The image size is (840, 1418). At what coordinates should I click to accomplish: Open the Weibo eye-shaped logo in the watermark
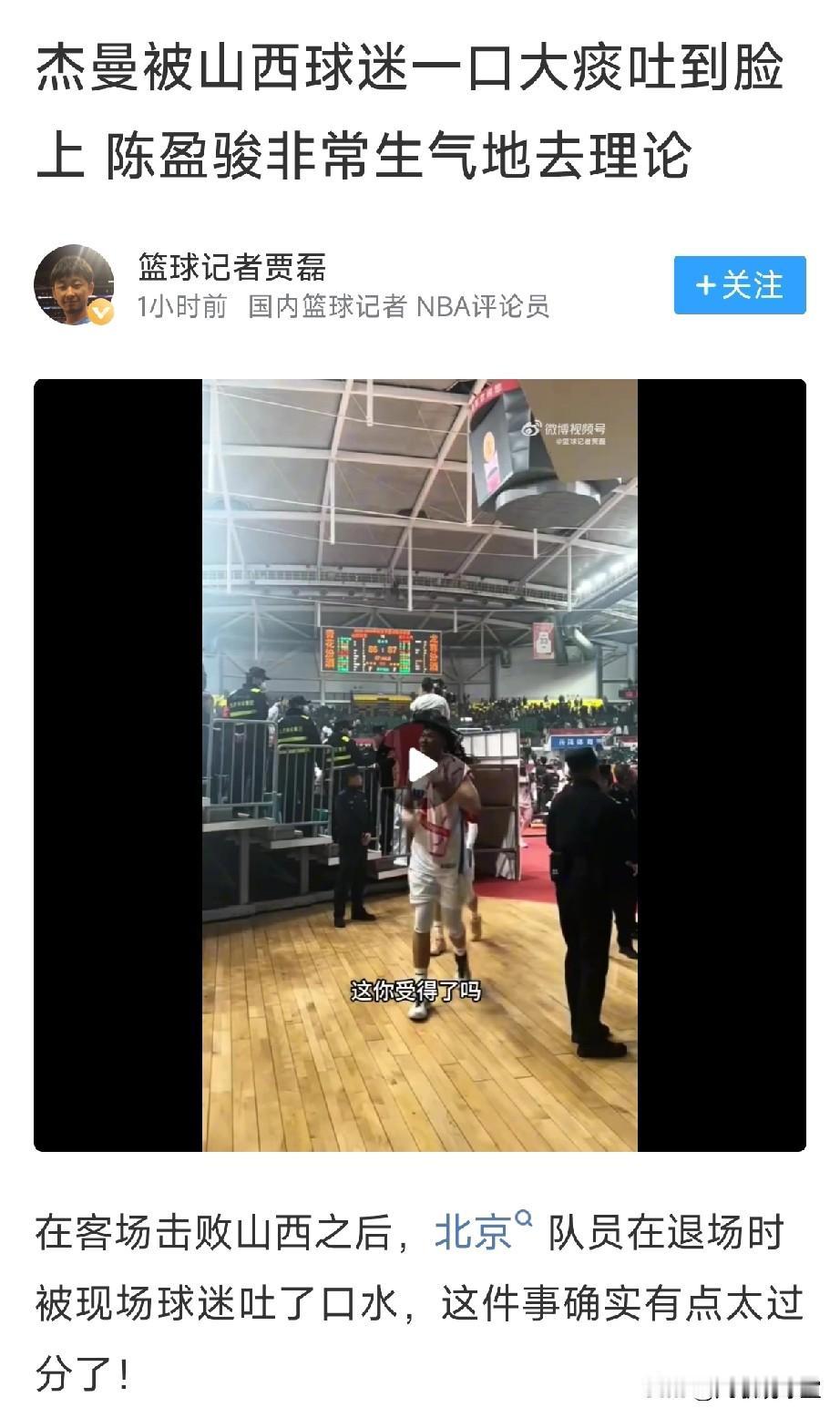click(533, 428)
